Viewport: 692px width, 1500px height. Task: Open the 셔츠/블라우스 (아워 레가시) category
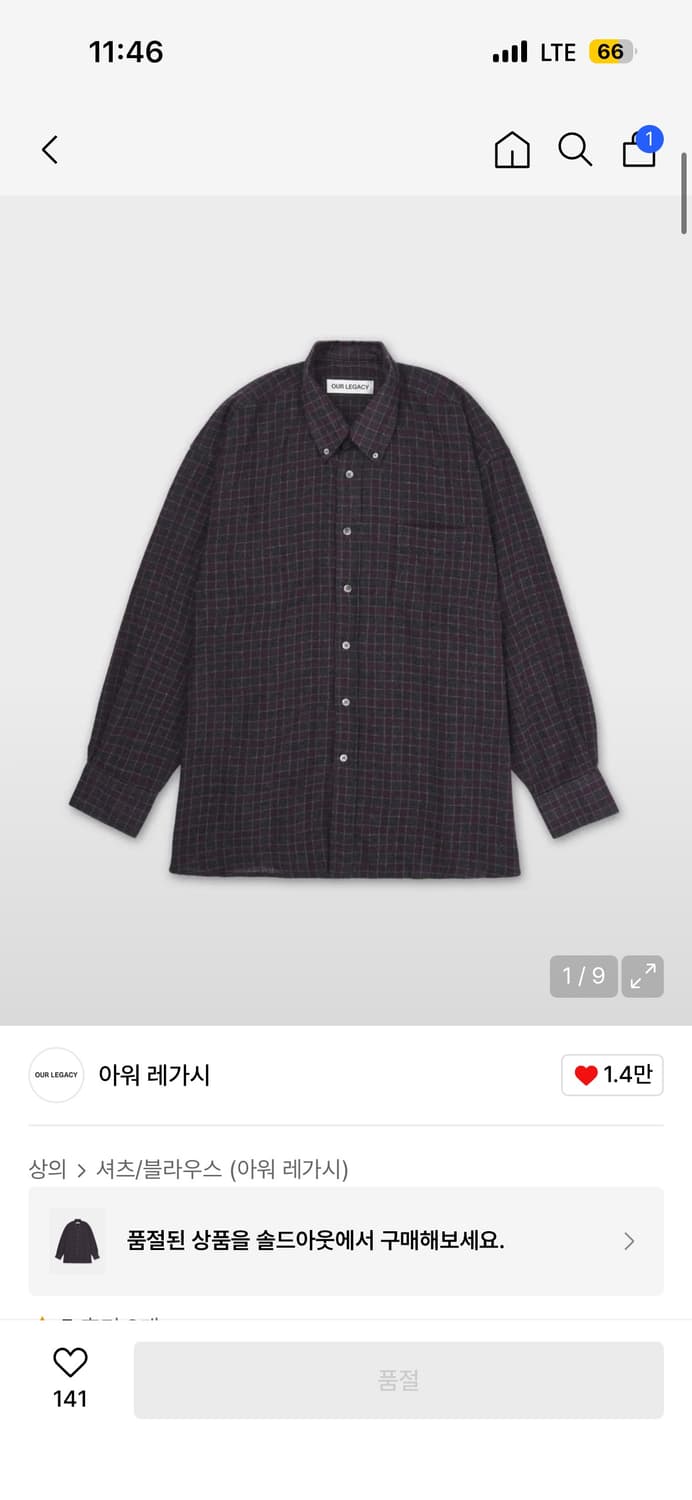[222, 1168]
